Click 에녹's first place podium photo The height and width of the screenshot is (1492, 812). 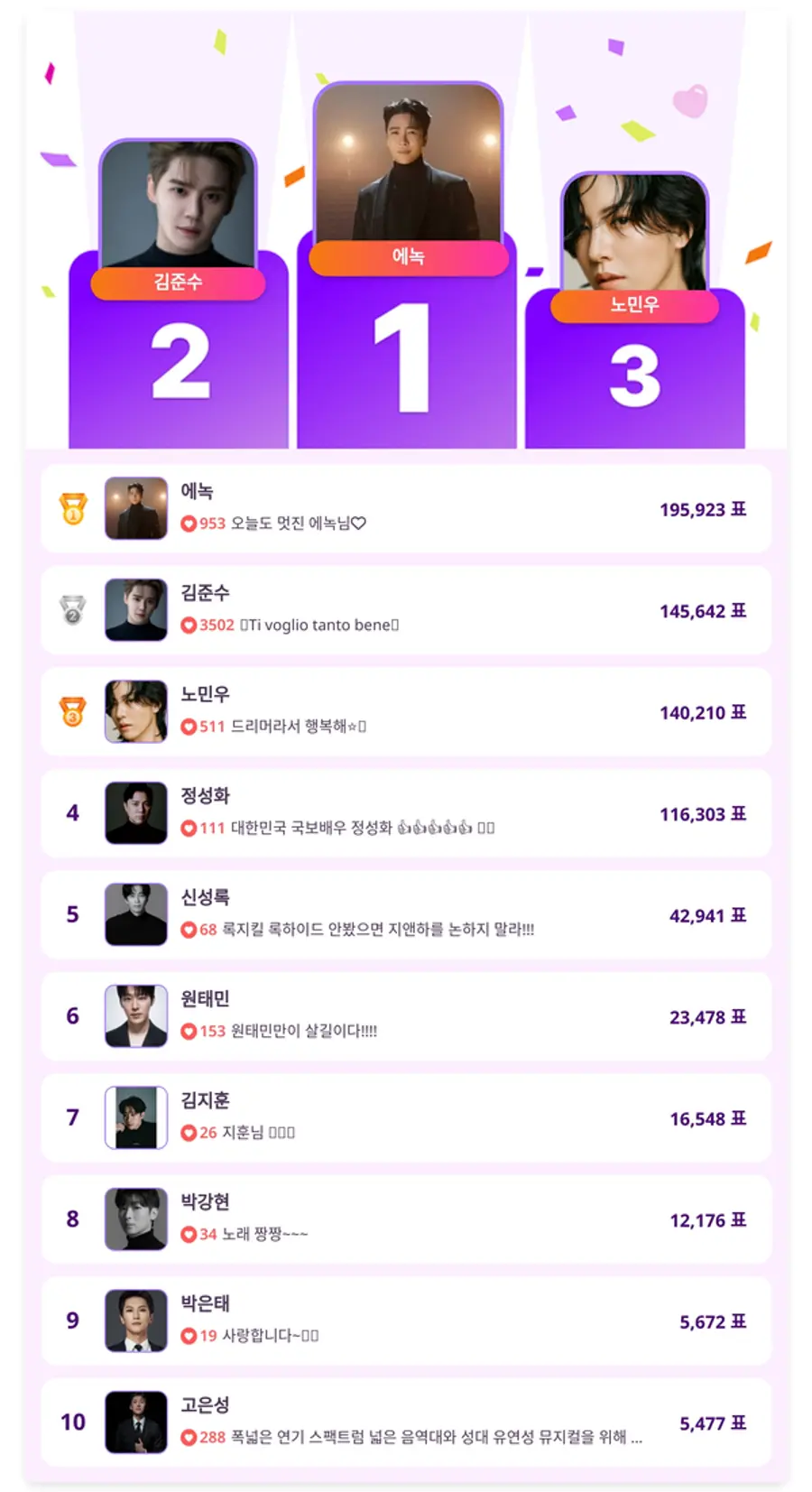pyautogui.click(x=408, y=158)
